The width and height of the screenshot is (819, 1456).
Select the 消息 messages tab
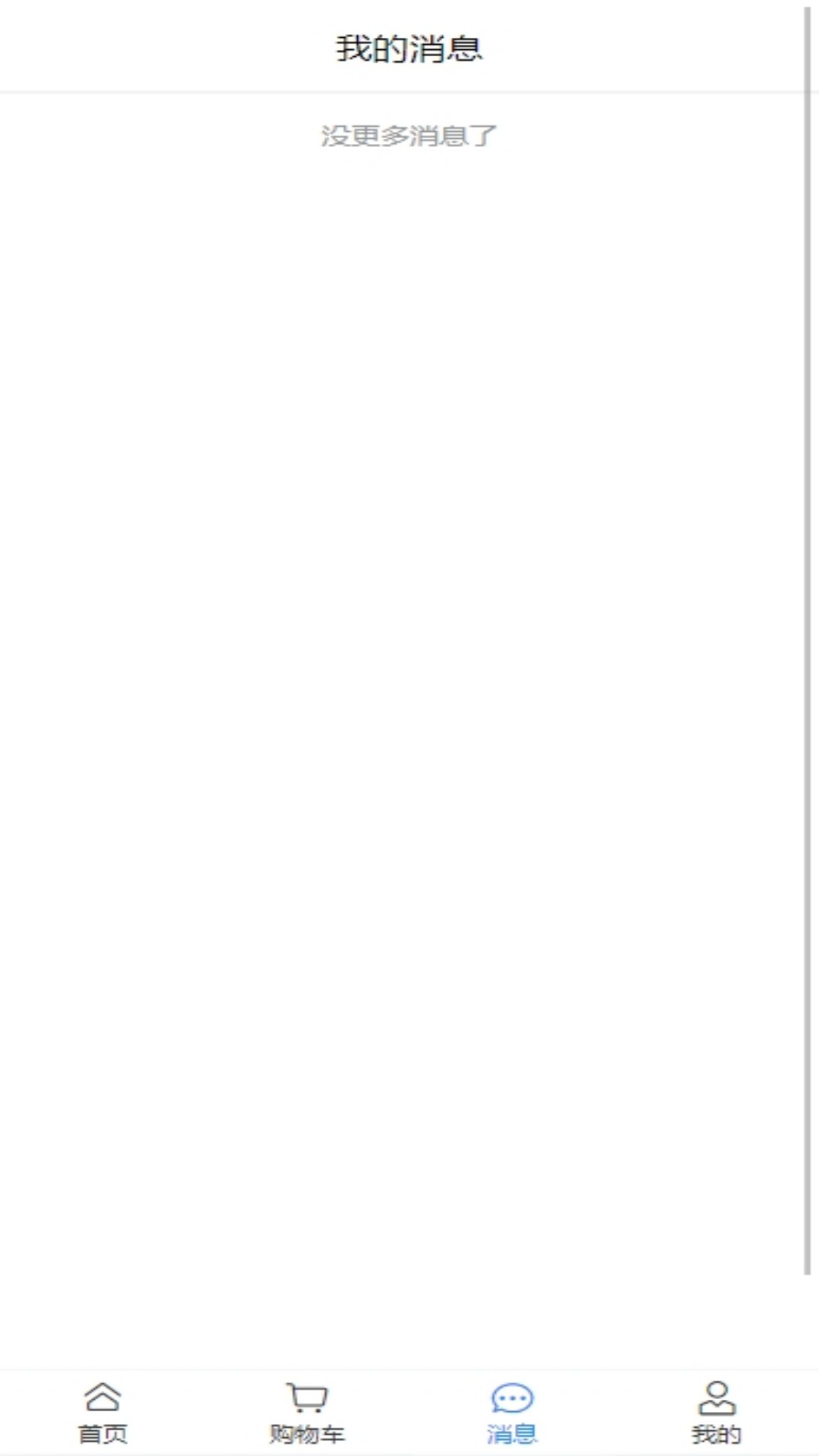pyautogui.click(x=512, y=1413)
